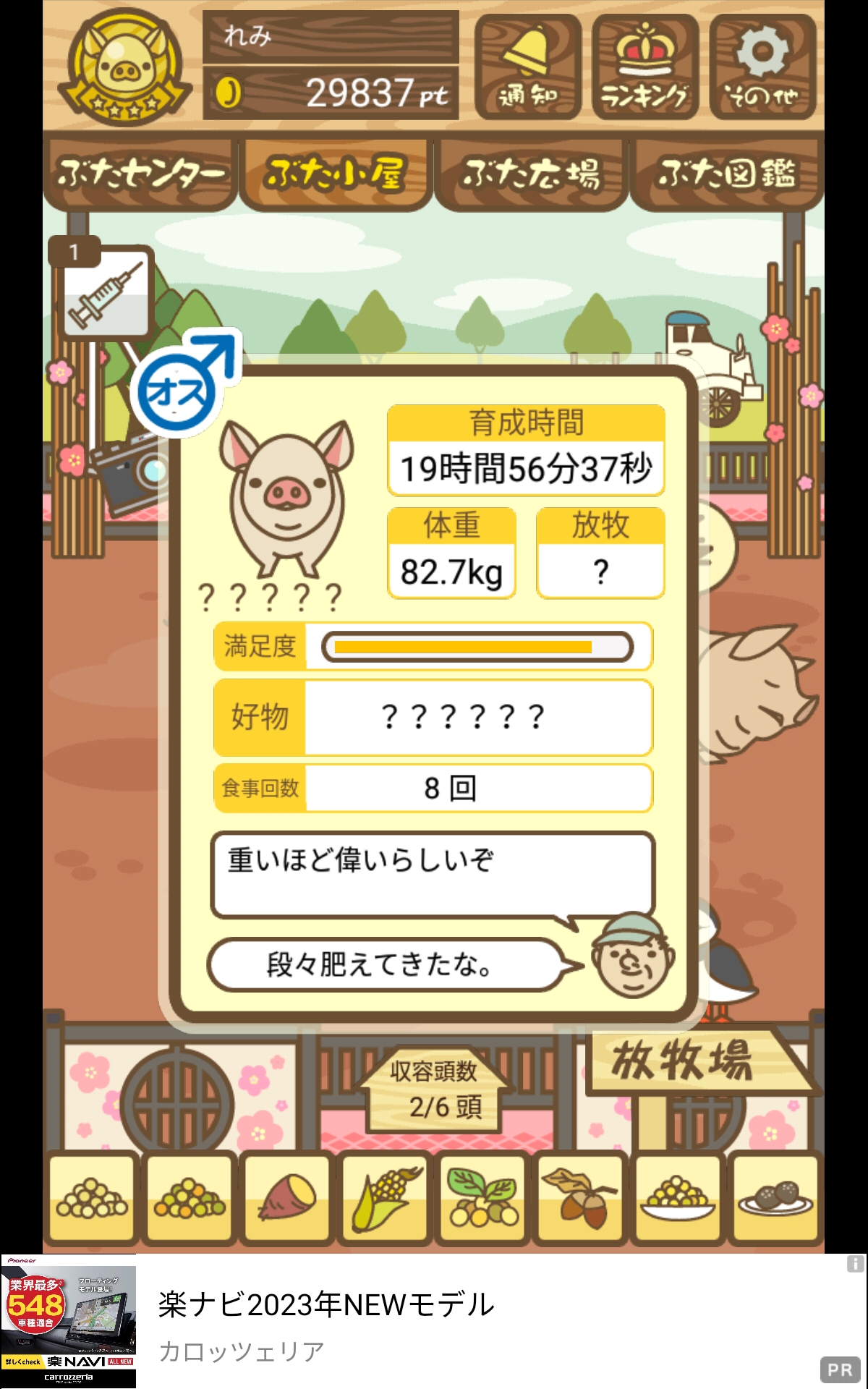Select the white beans feed
The image size is (868, 1389).
(92, 1199)
